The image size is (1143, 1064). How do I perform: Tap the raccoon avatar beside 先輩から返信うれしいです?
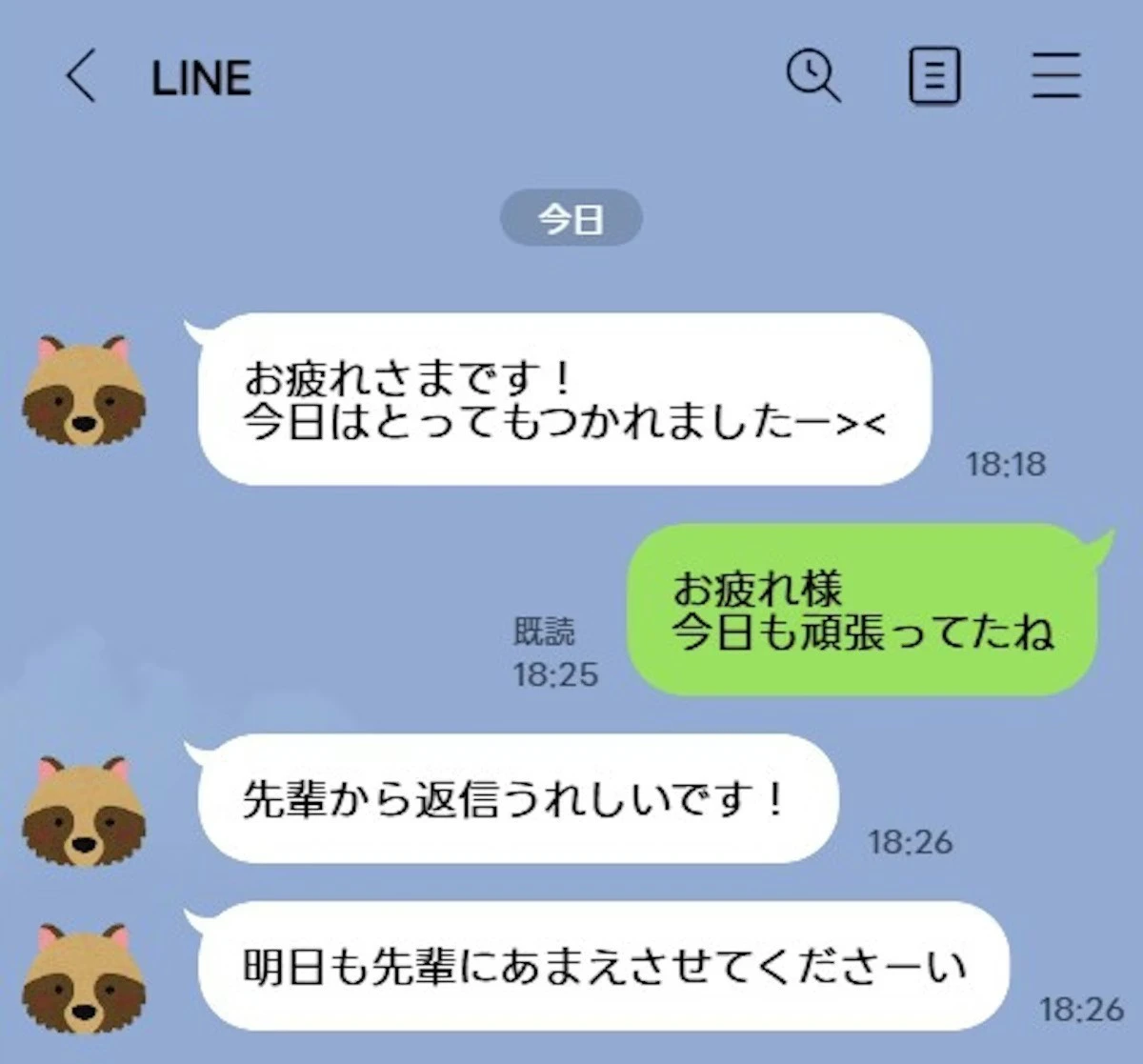point(84,812)
